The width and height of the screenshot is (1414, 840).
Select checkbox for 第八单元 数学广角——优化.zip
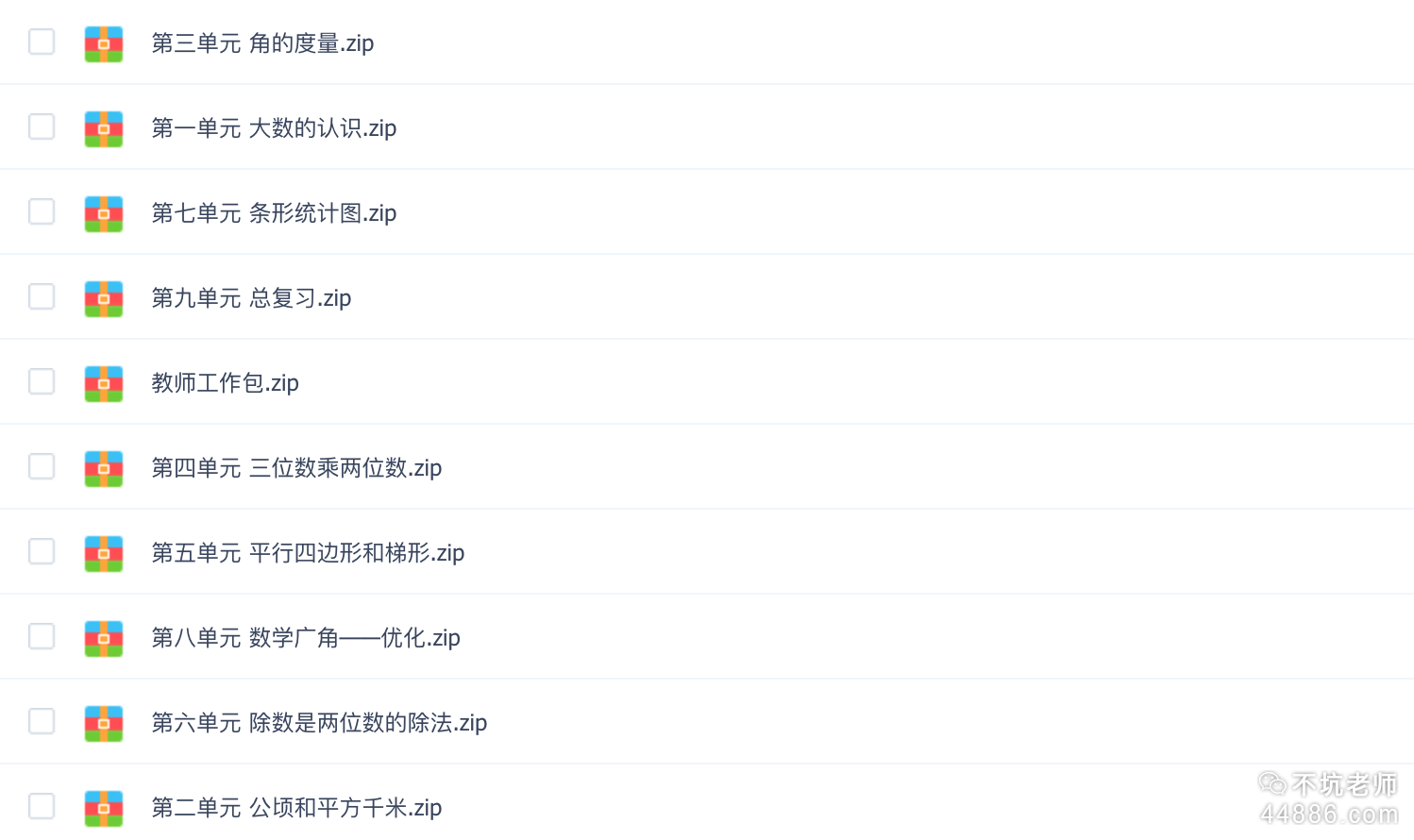point(42,637)
